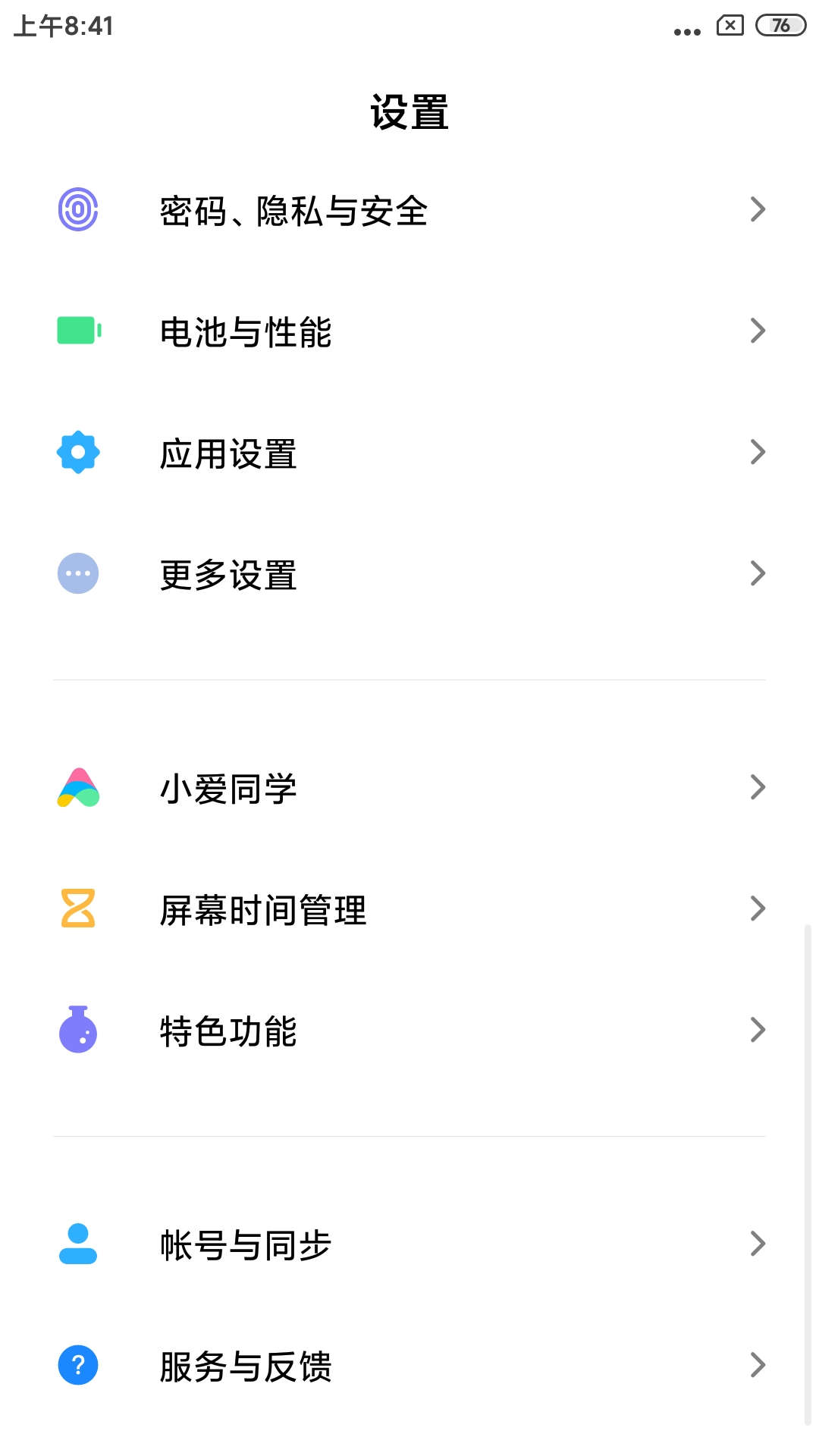Enter 更多设置

pos(409,574)
